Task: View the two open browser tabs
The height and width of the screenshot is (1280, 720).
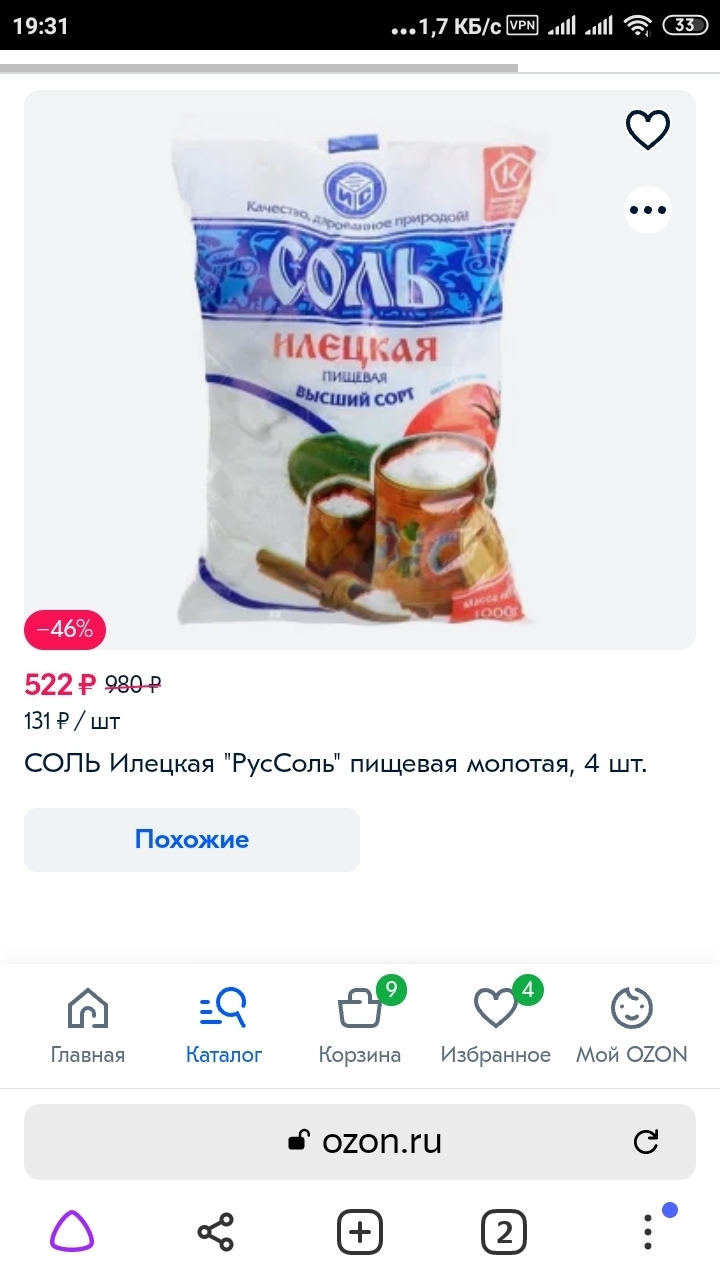Action: pyautogui.click(x=504, y=1232)
